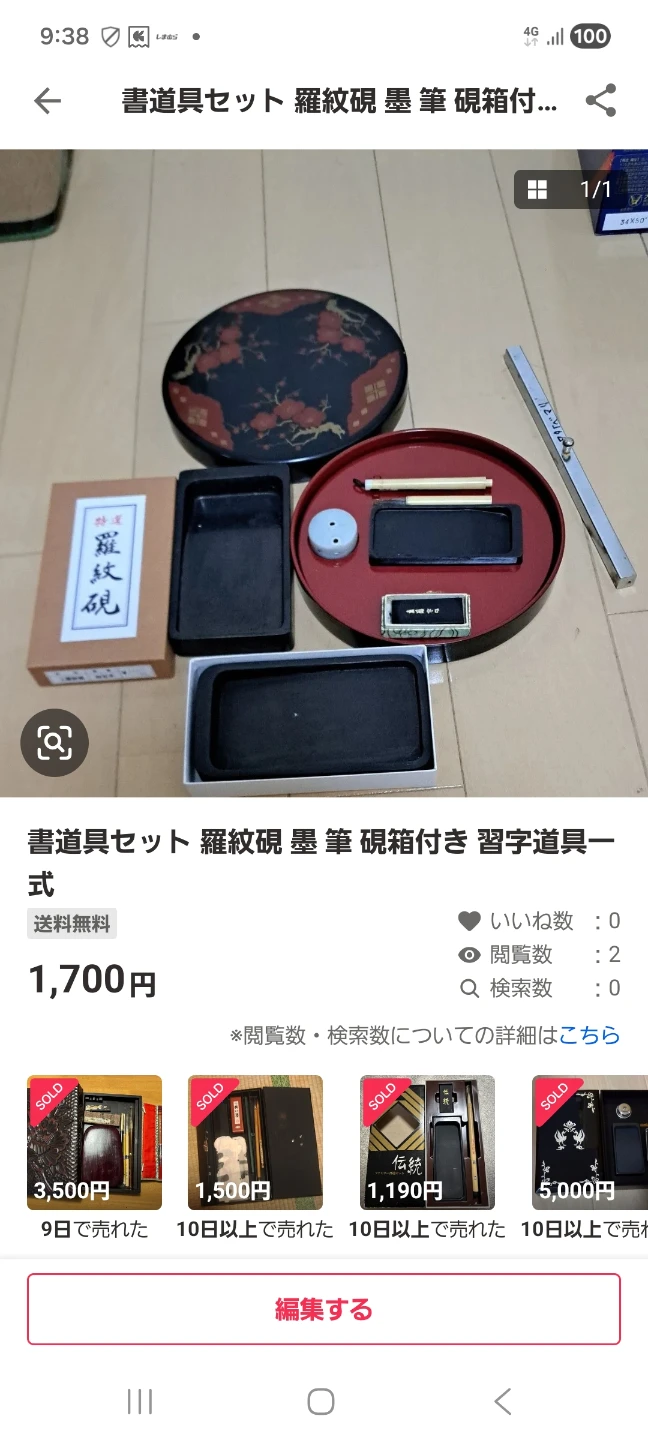Open recent apps from navigation bar
This screenshot has height=1440, width=648.
140,1401
